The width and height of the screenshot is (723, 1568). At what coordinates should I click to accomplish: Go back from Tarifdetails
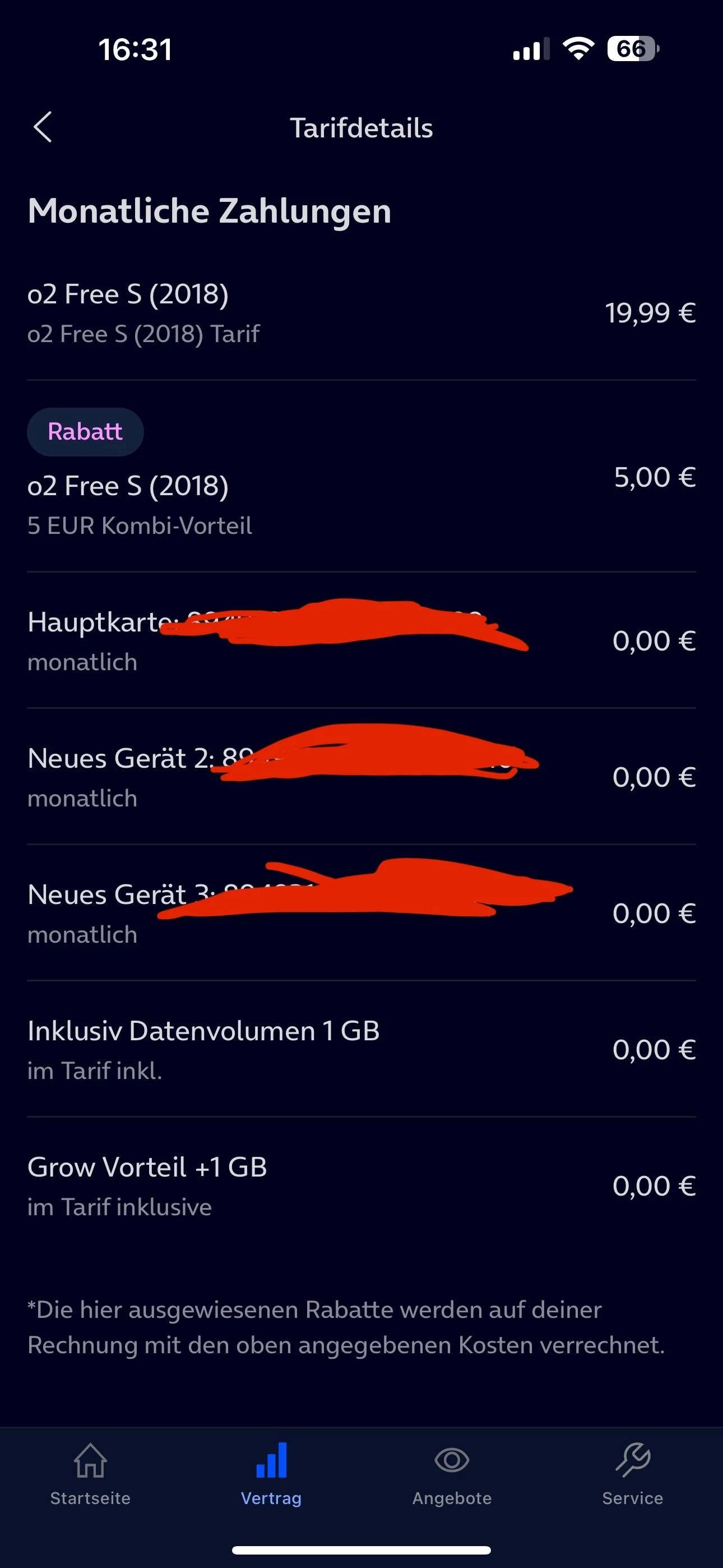coord(43,127)
